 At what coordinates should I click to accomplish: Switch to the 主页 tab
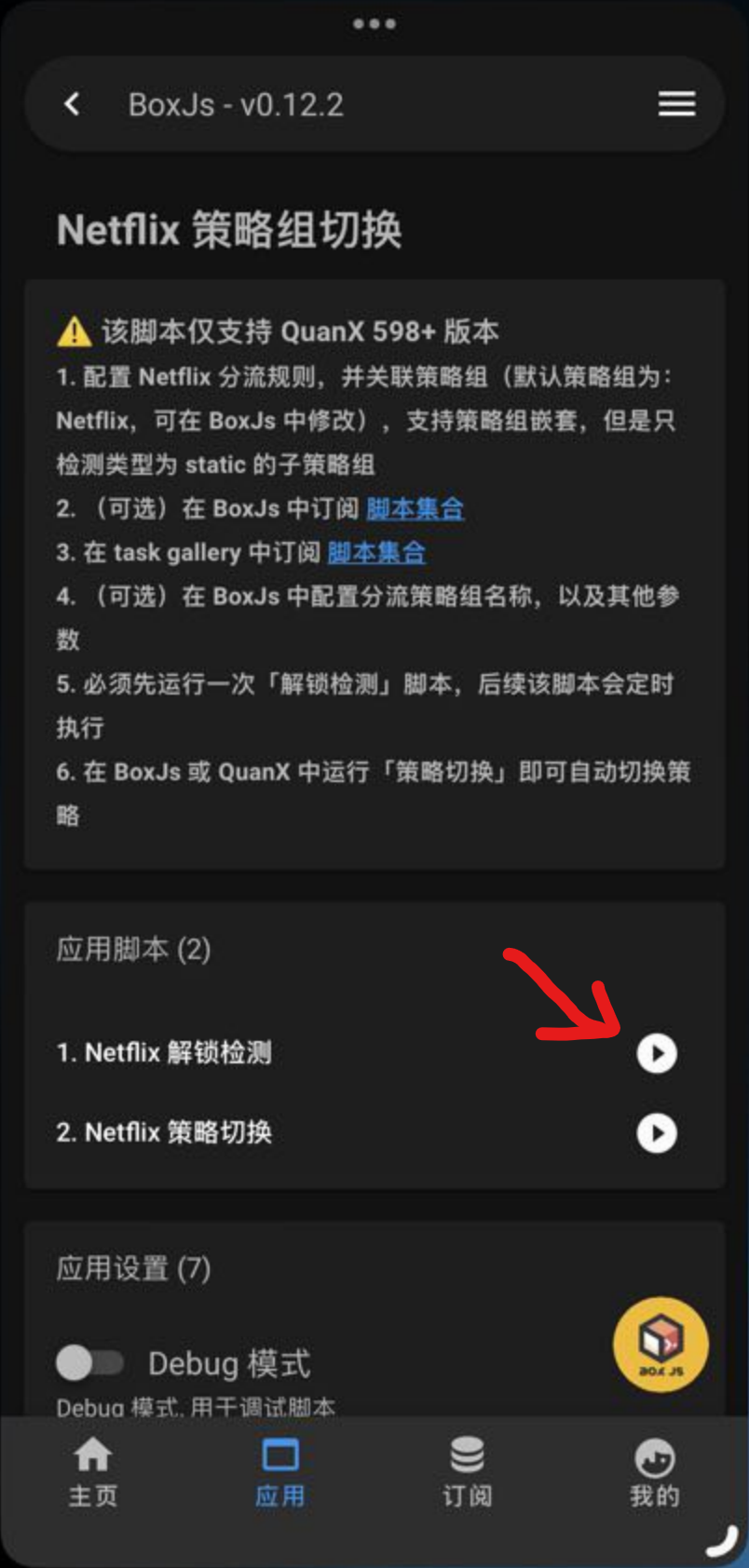tap(93, 1471)
